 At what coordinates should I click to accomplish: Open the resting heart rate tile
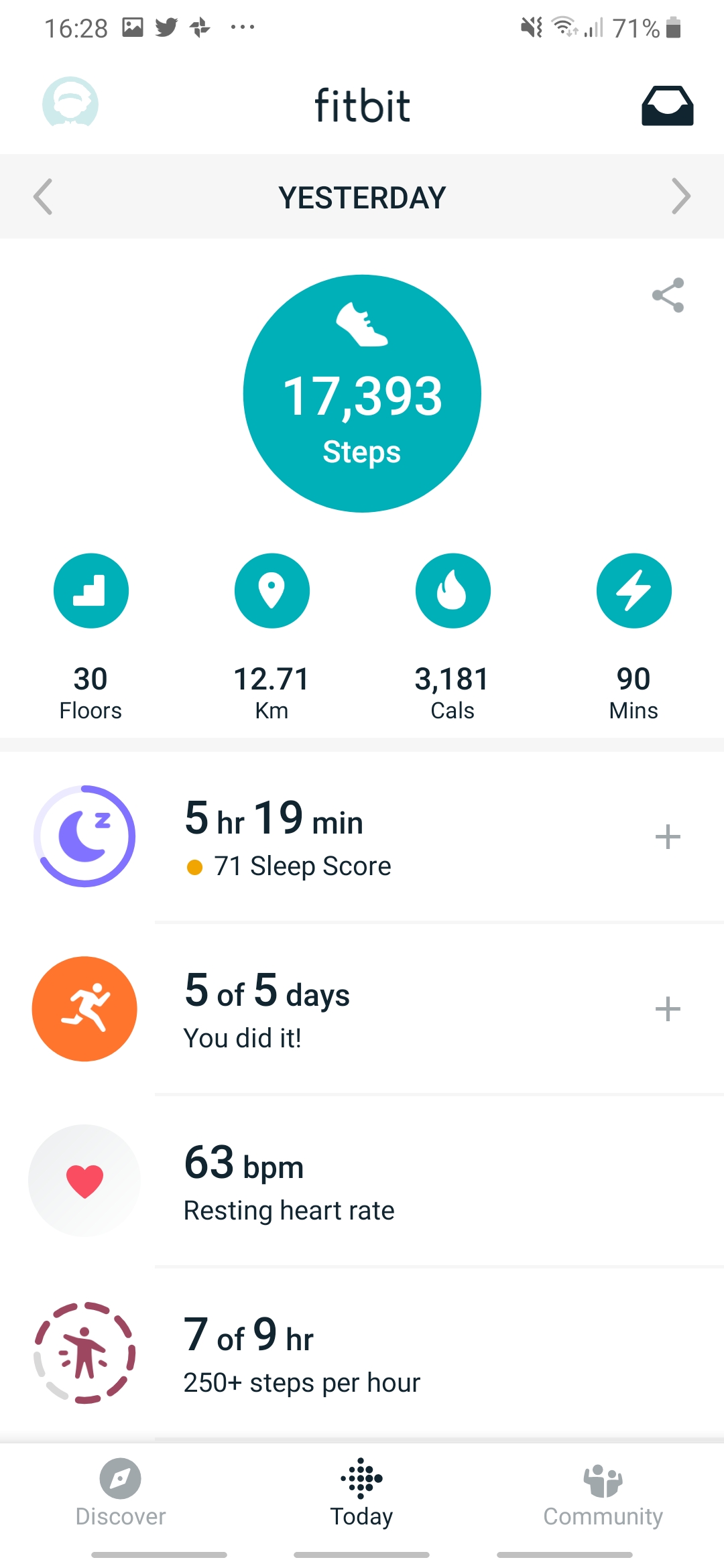tap(288, 1182)
